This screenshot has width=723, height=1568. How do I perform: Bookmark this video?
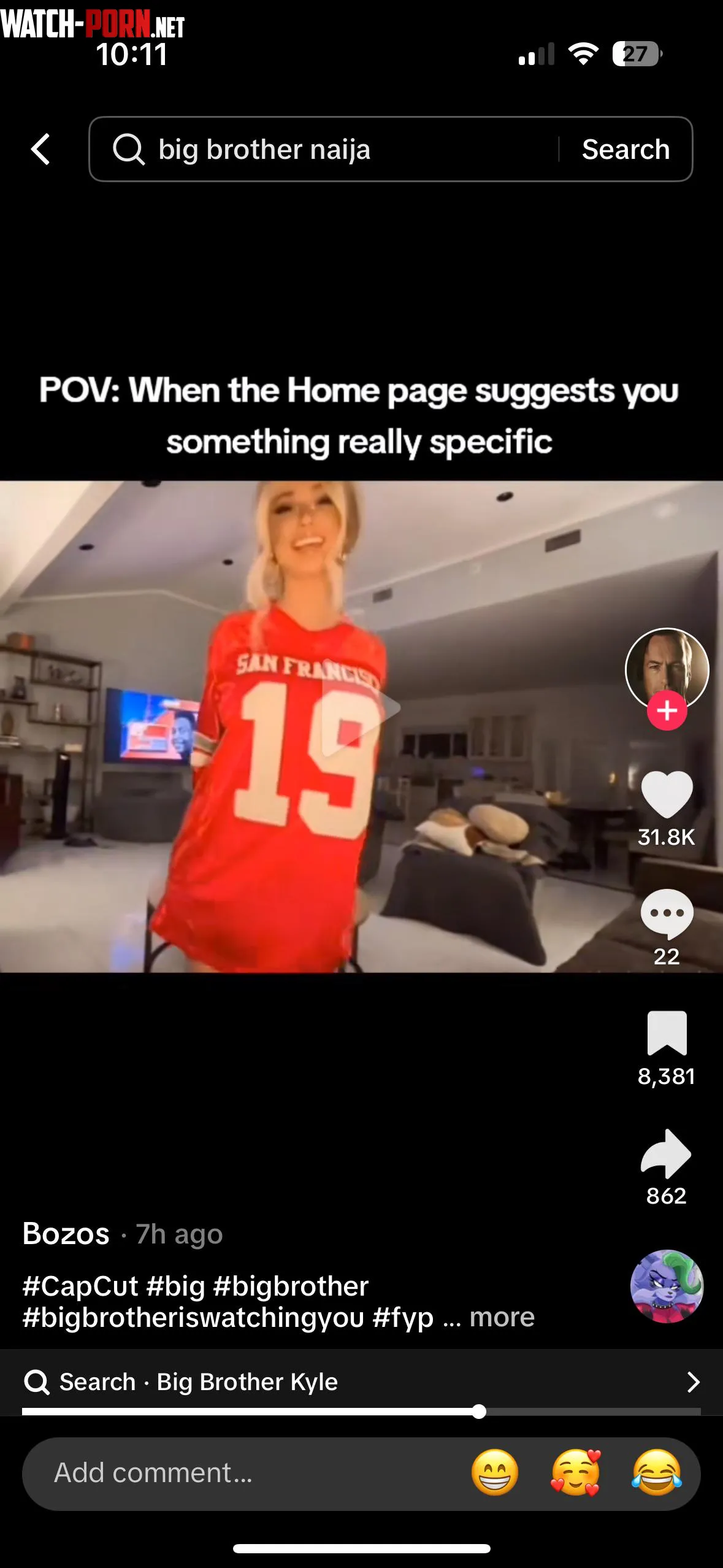coord(667,1033)
